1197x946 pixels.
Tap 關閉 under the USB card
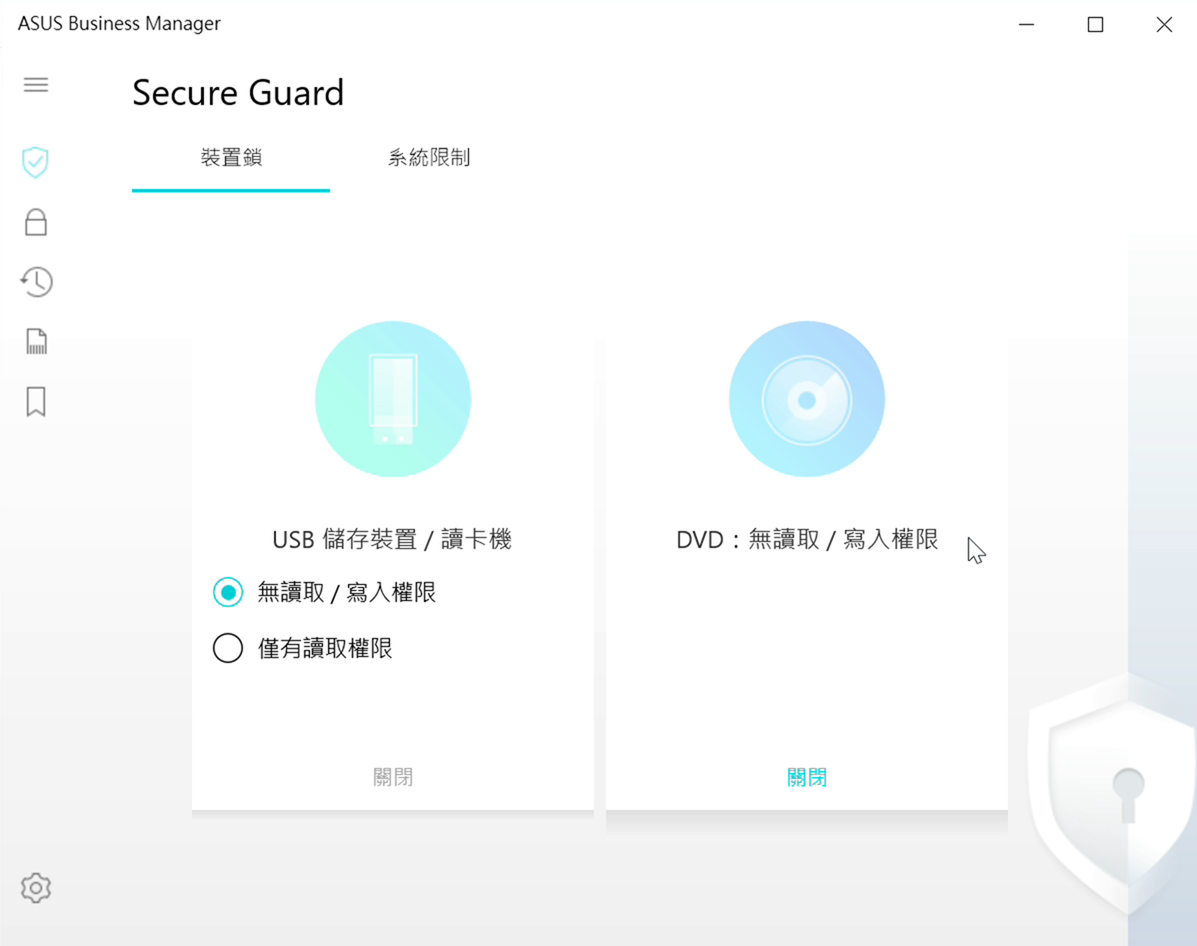[393, 777]
